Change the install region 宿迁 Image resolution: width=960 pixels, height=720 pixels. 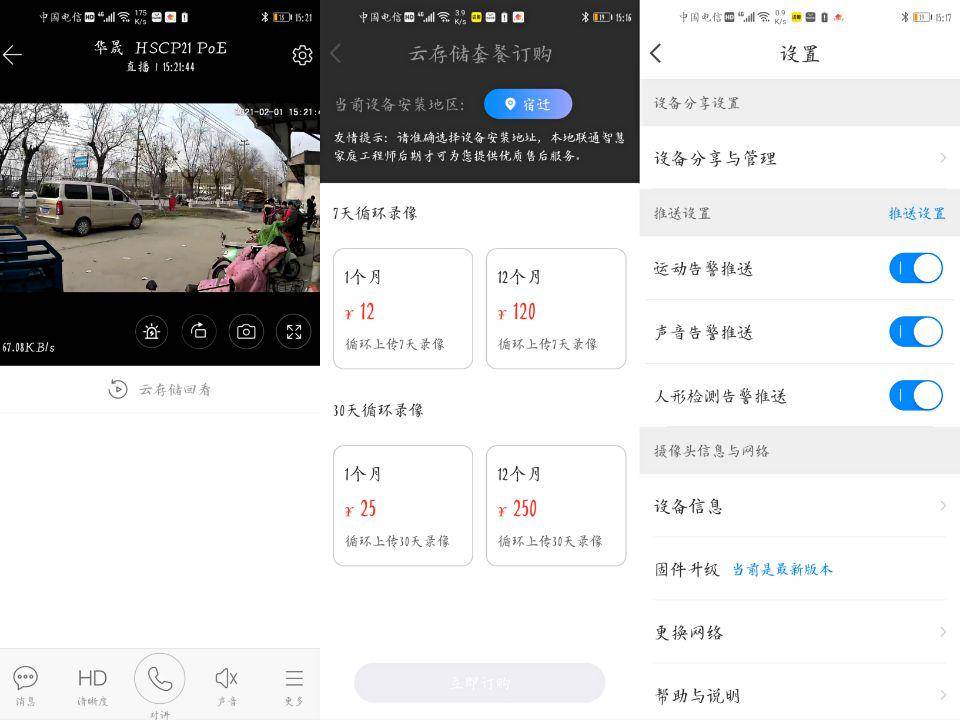[528, 104]
